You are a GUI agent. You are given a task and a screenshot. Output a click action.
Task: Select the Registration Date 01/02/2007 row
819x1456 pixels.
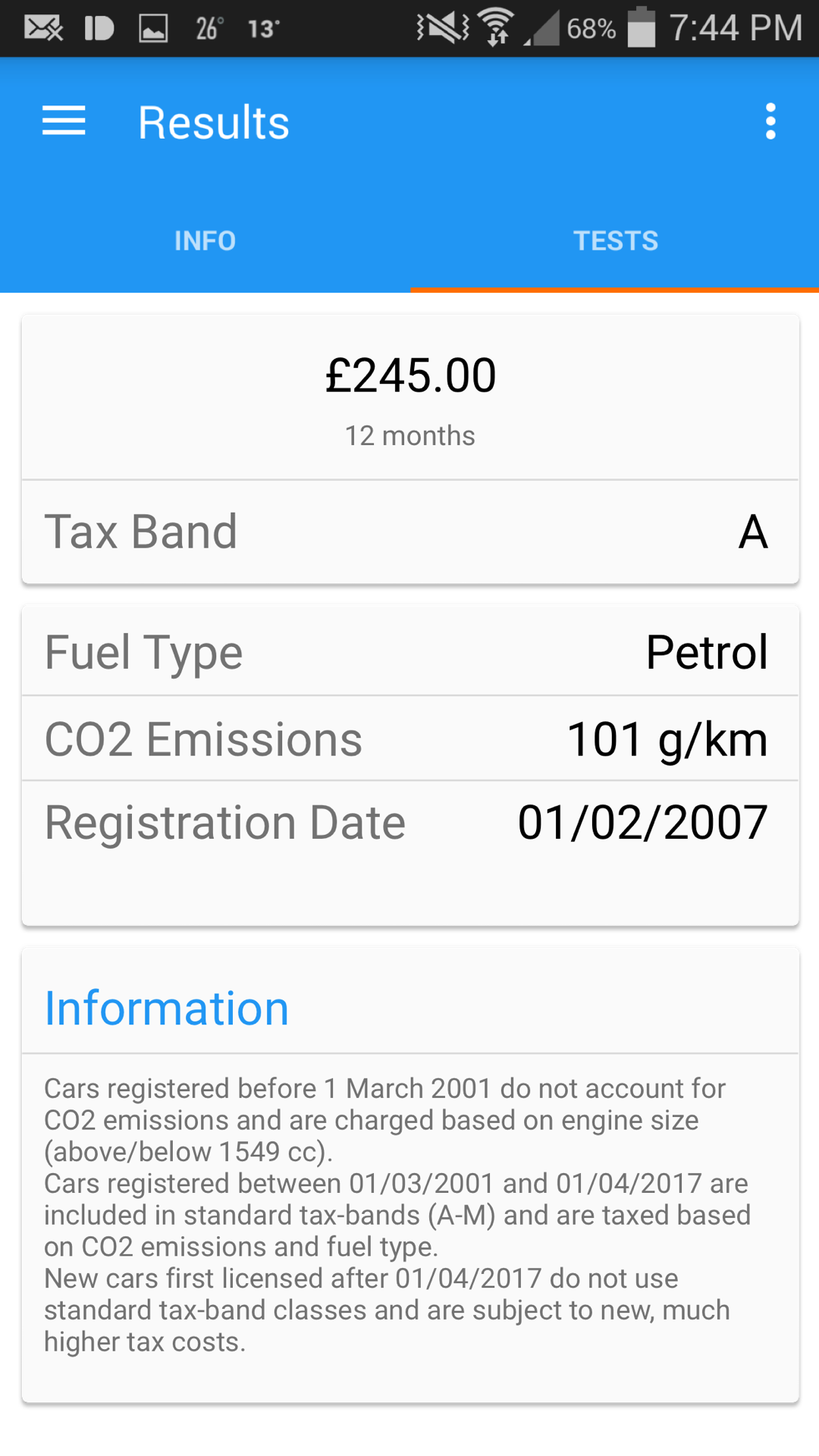[x=409, y=823]
